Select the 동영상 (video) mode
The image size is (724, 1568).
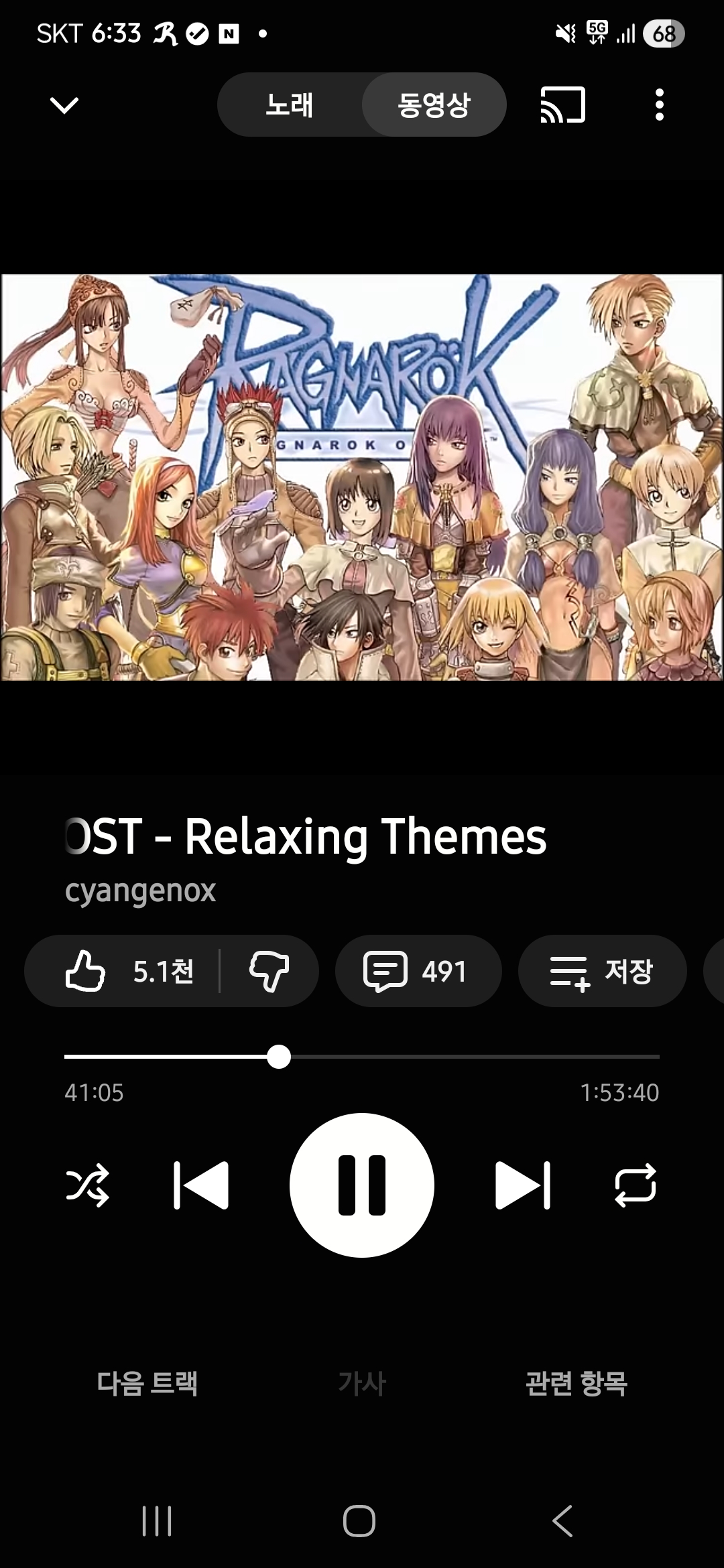434,105
